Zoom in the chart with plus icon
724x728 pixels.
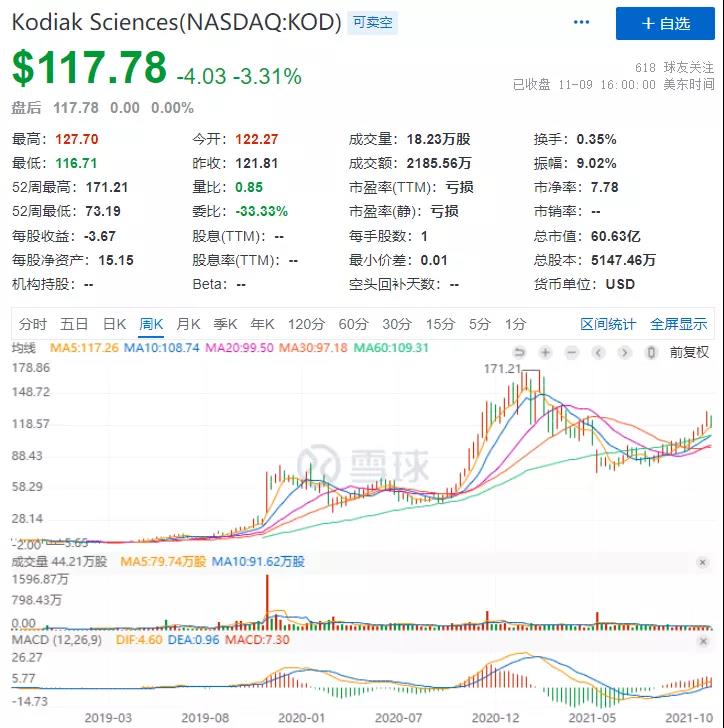pos(546,352)
